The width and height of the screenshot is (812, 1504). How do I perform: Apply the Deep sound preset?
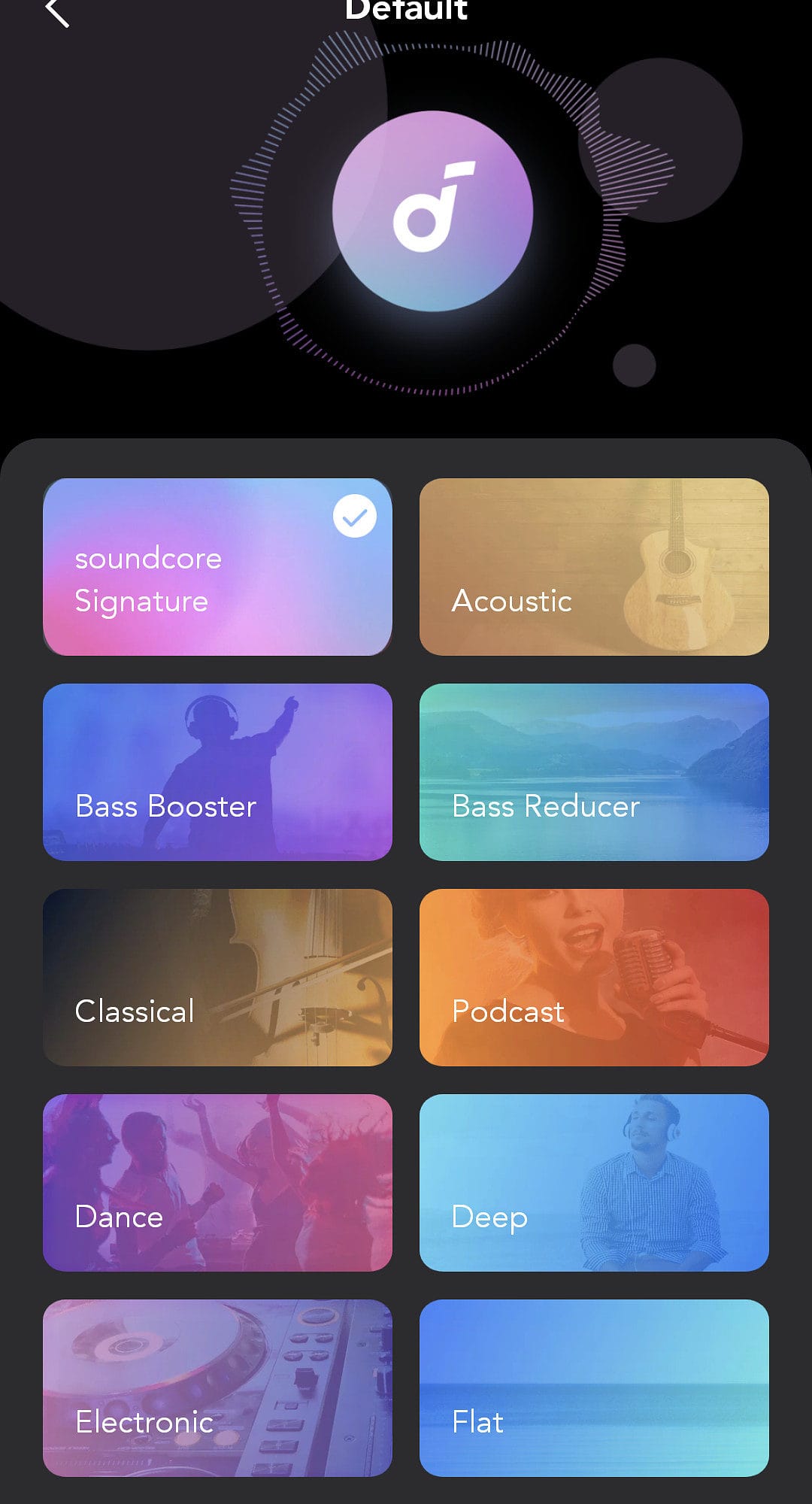[x=594, y=1183]
